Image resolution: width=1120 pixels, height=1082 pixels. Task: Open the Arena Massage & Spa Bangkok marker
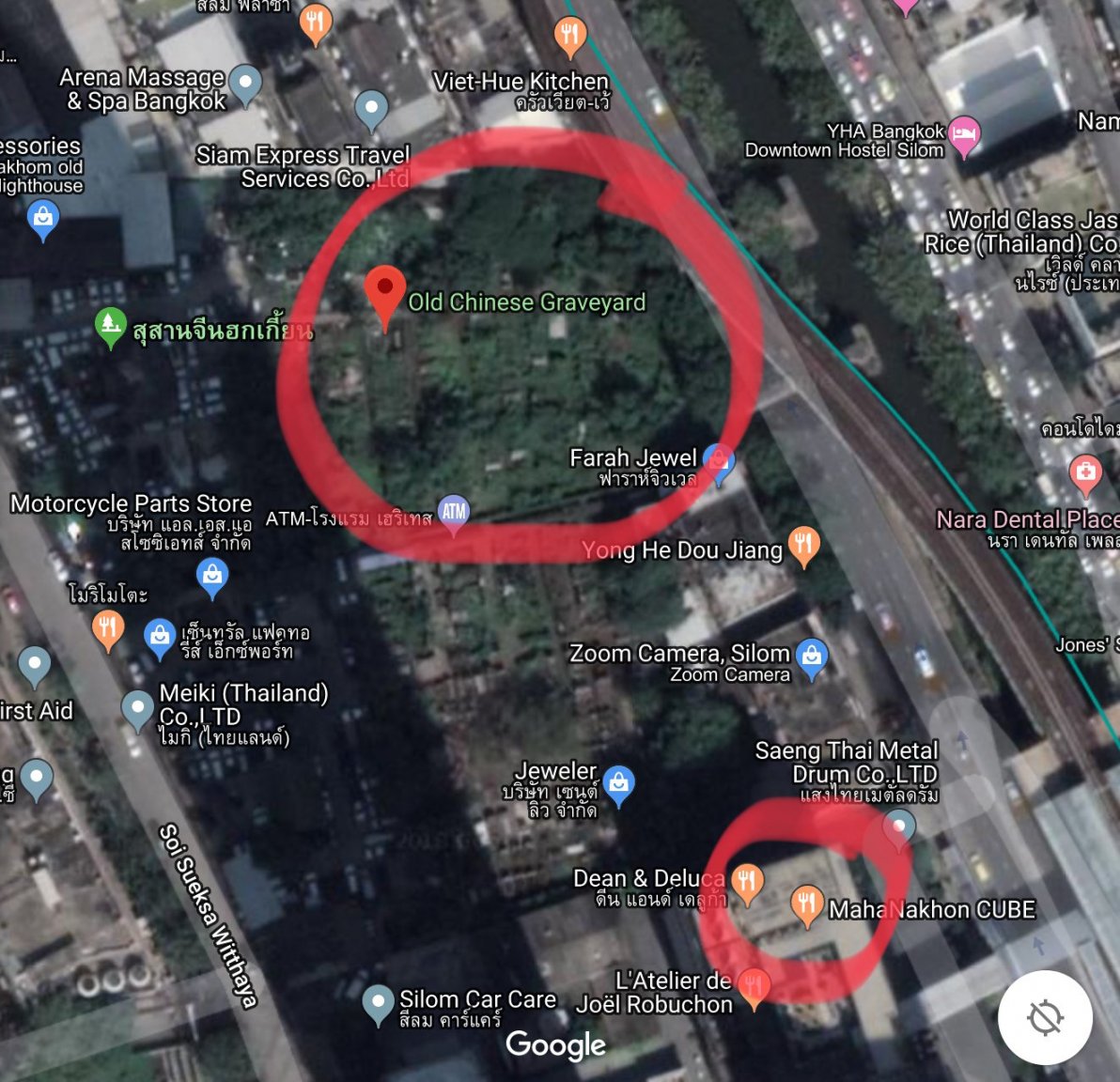[x=245, y=84]
